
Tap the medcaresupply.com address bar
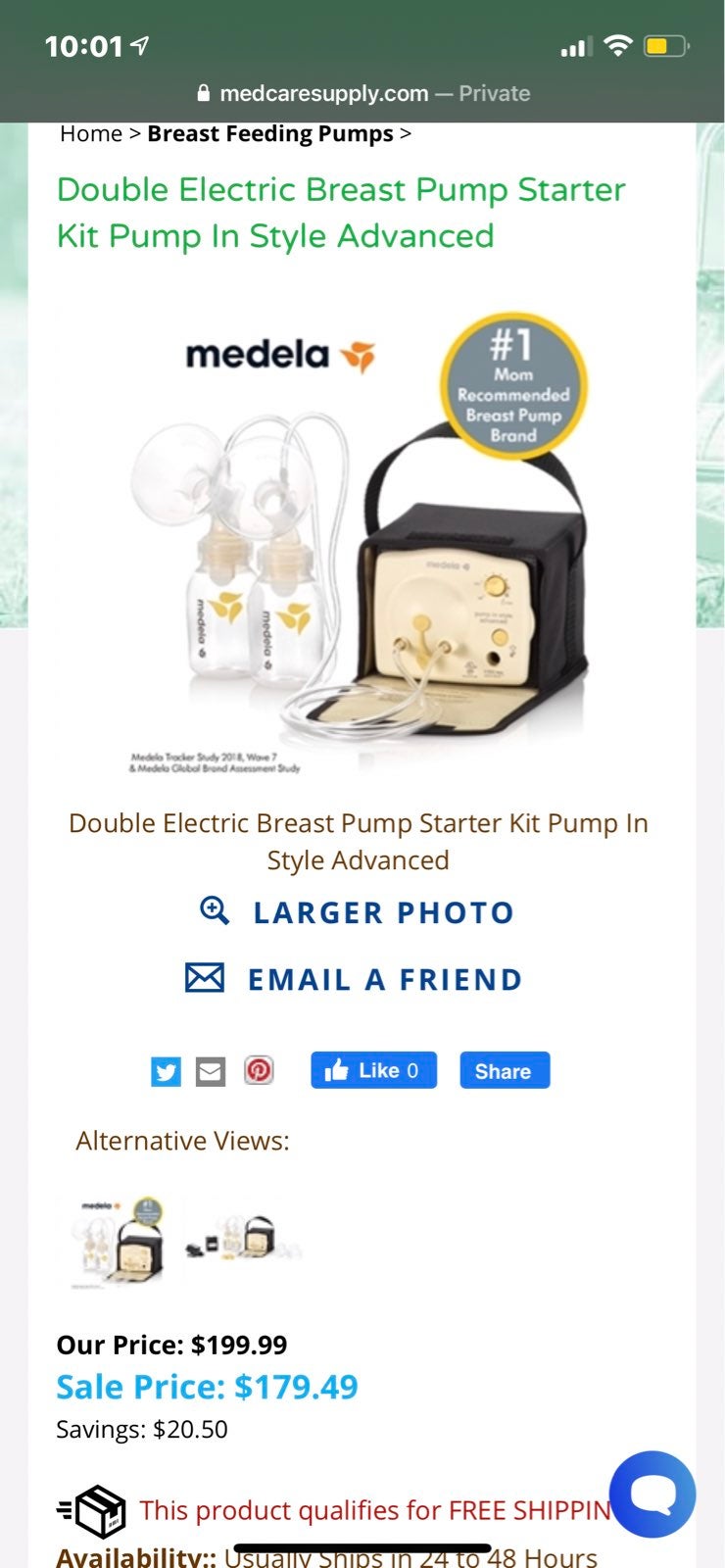click(x=363, y=93)
